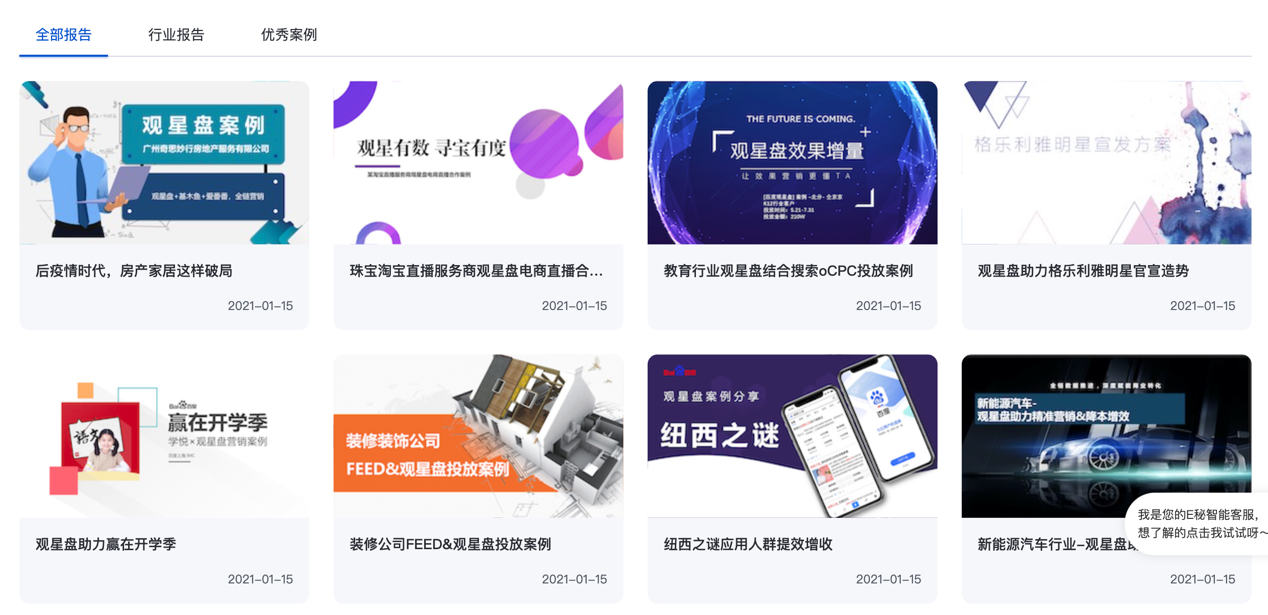1268x615 pixels.
Task: Select the 全部报告 tab
Action: (x=63, y=34)
